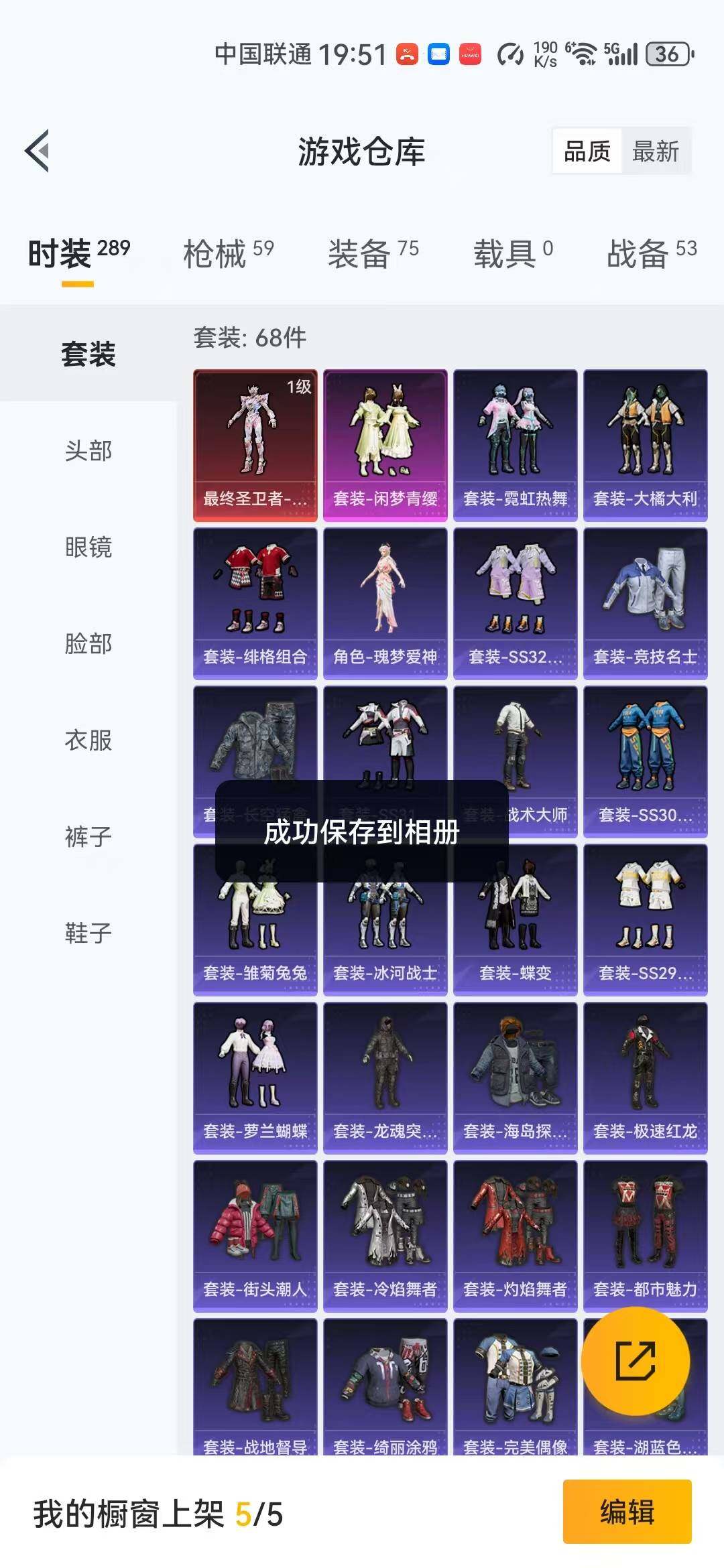
Task: Switch to the 枪械 tab
Action: pyautogui.click(x=228, y=254)
